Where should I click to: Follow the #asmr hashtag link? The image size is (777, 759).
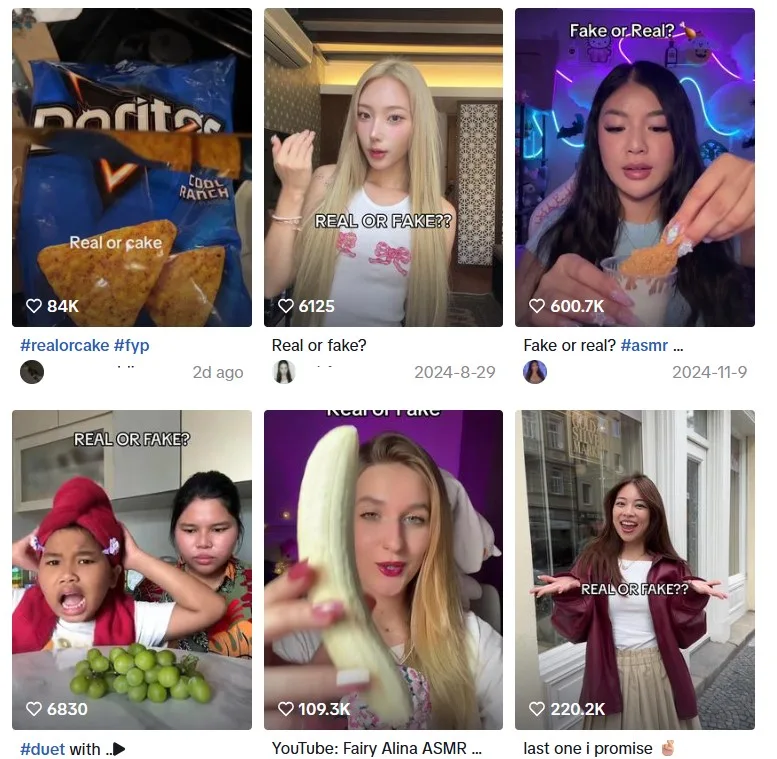pos(644,345)
